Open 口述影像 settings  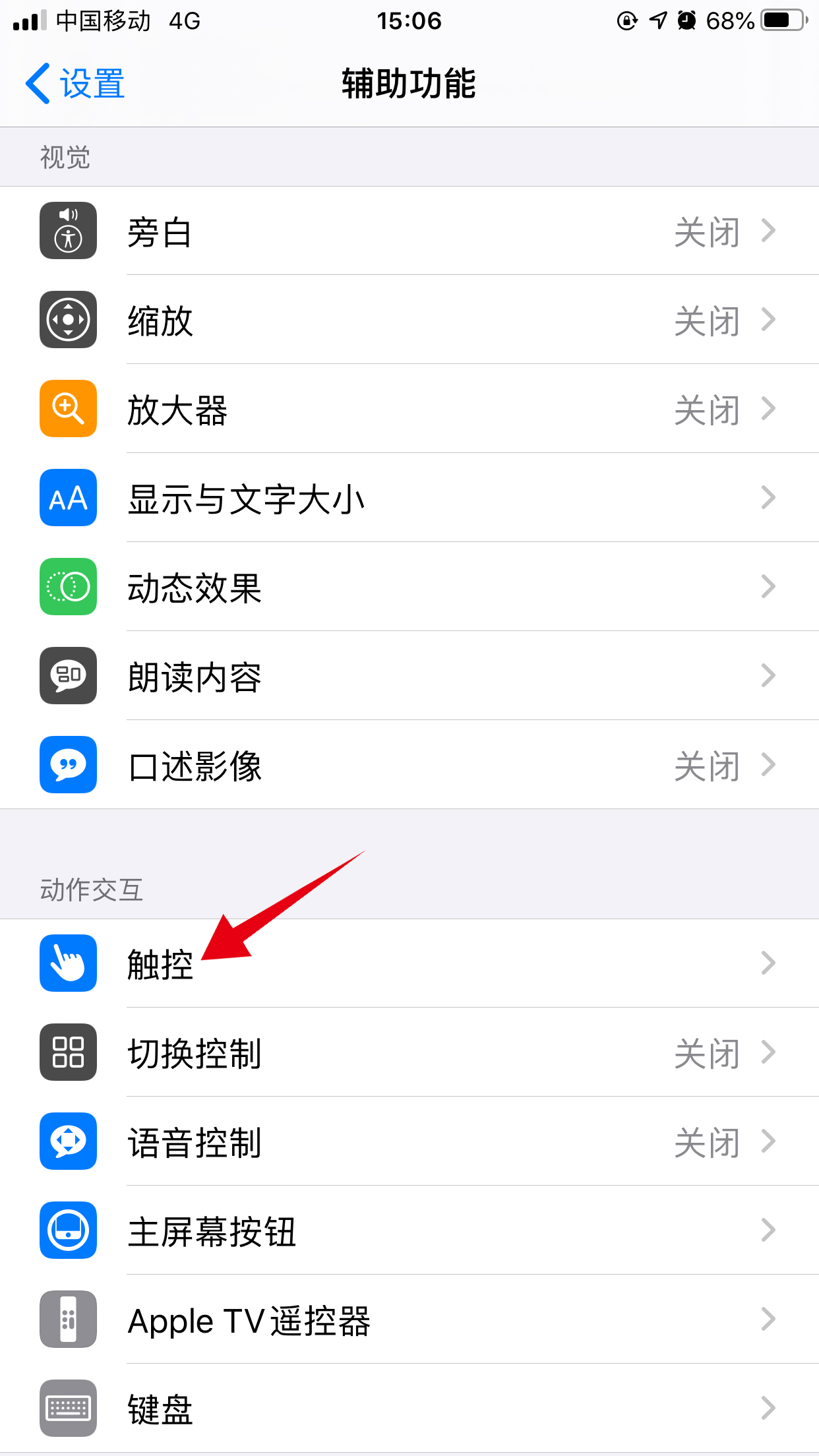[409, 766]
